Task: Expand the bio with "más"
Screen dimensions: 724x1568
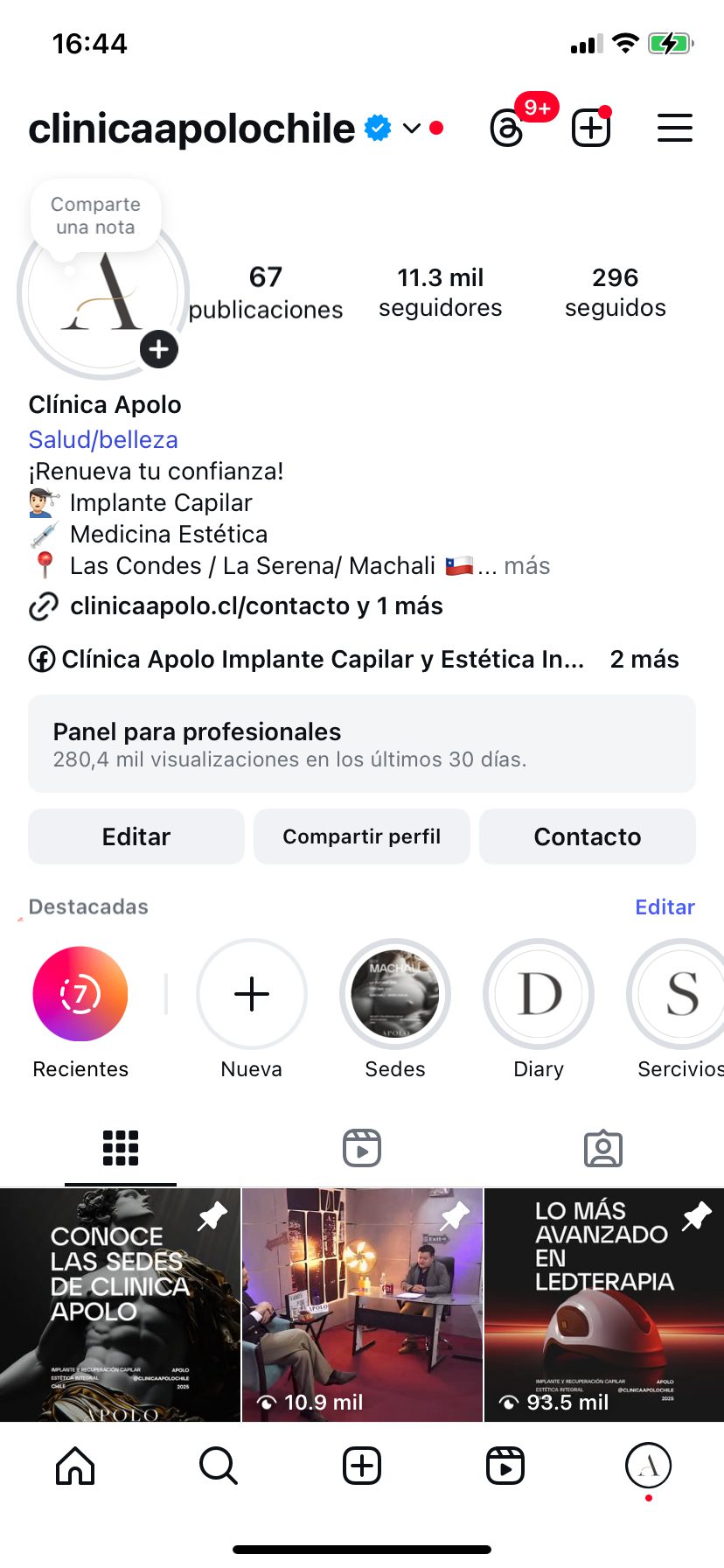Action: coord(526,566)
